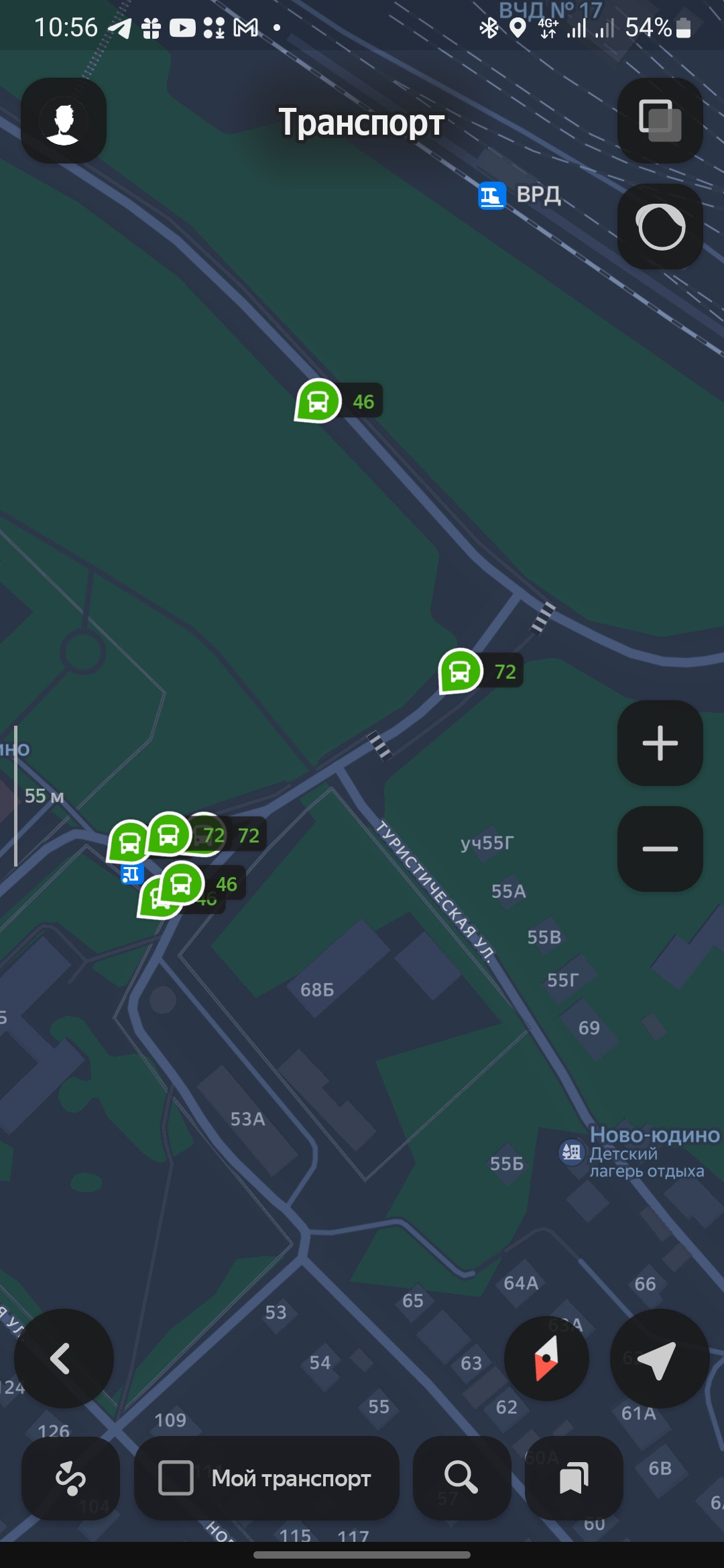This screenshot has height=1568, width=724.
Task: Open map search with the magnifier
Action: [x=462, y=1478]
